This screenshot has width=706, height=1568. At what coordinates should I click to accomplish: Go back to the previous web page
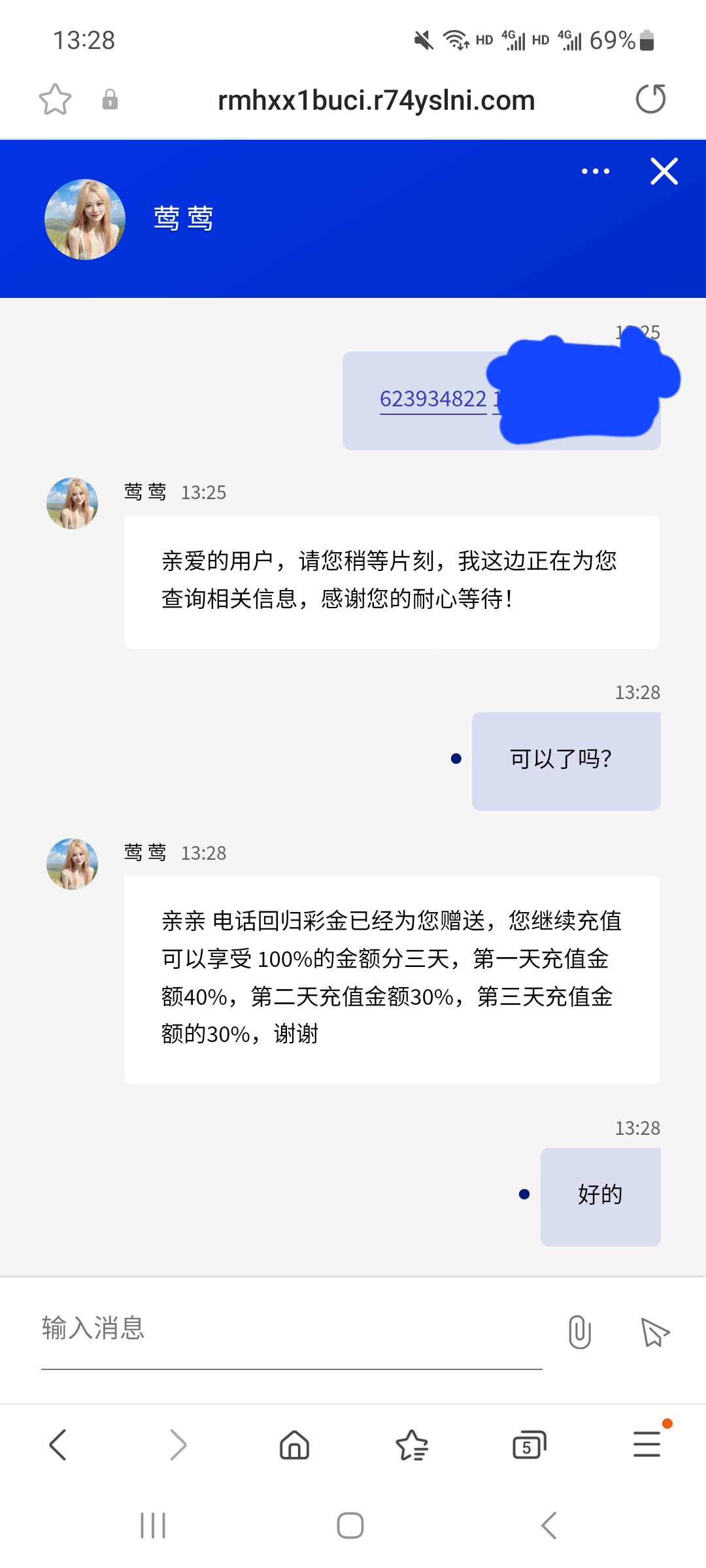[x=58, y=1445]
